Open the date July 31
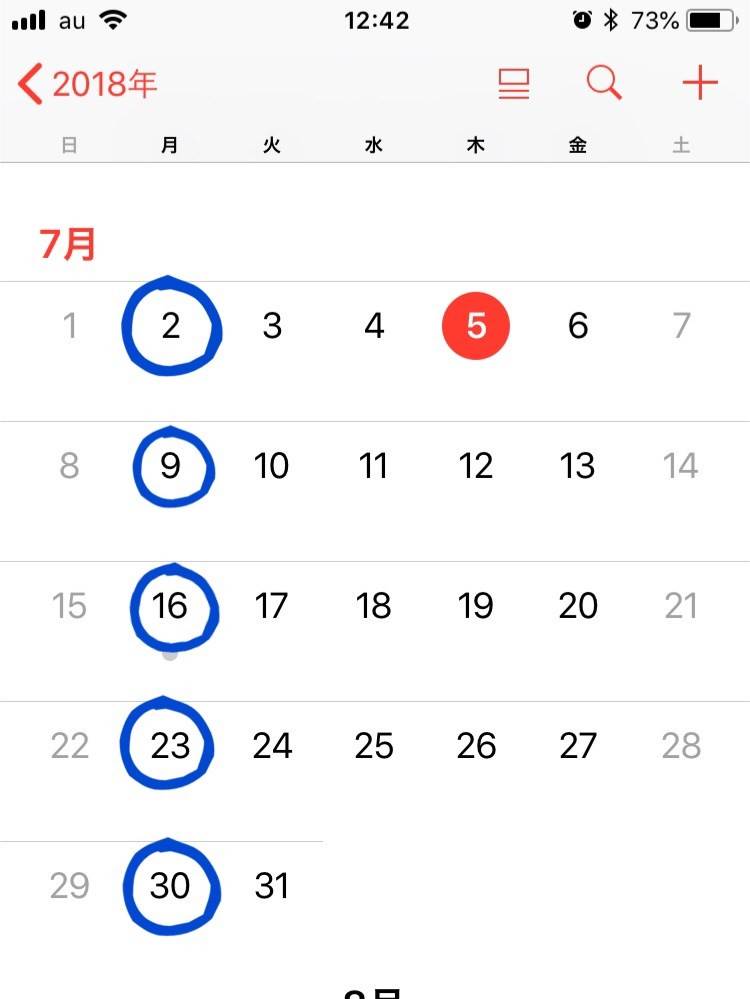 tap(272, 886)
